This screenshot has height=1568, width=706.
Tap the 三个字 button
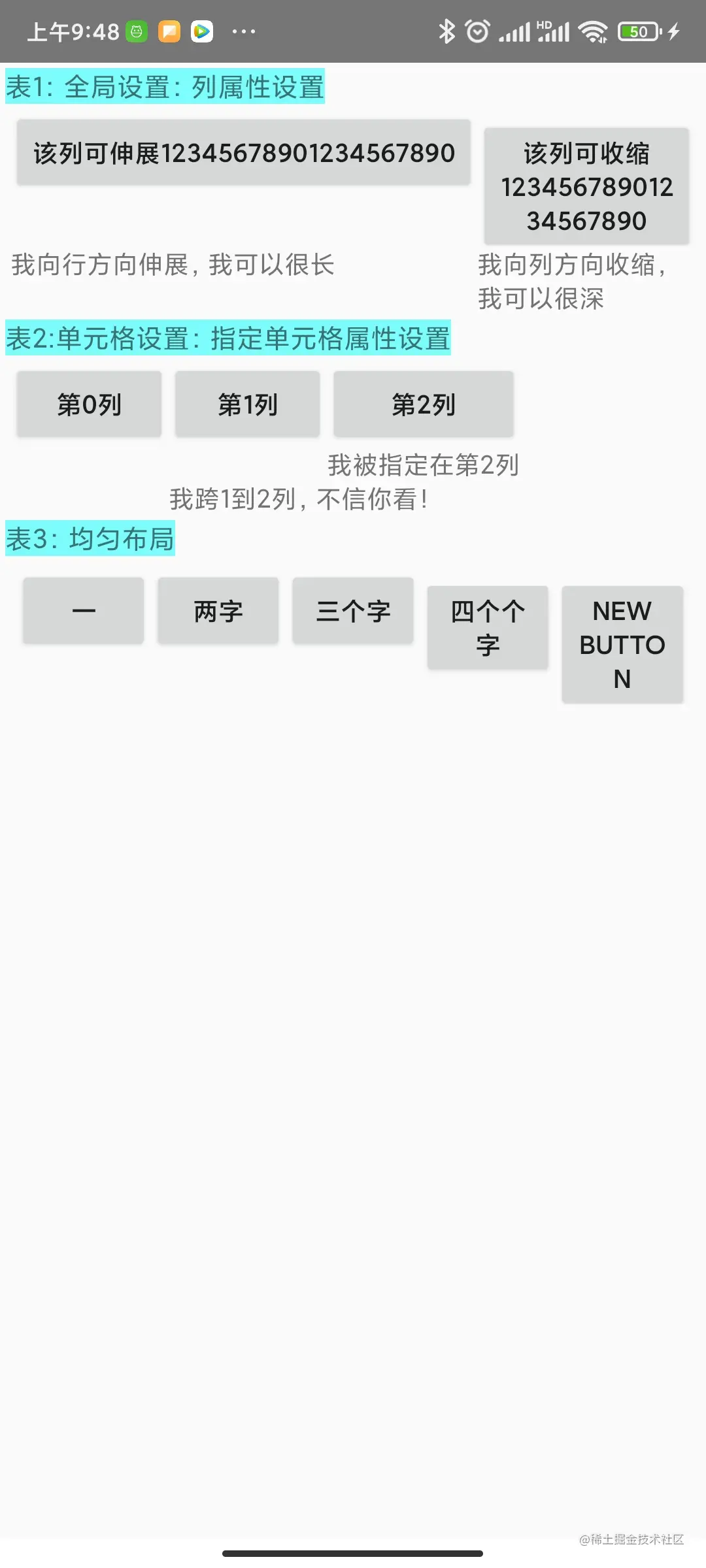tap(353, 610)
